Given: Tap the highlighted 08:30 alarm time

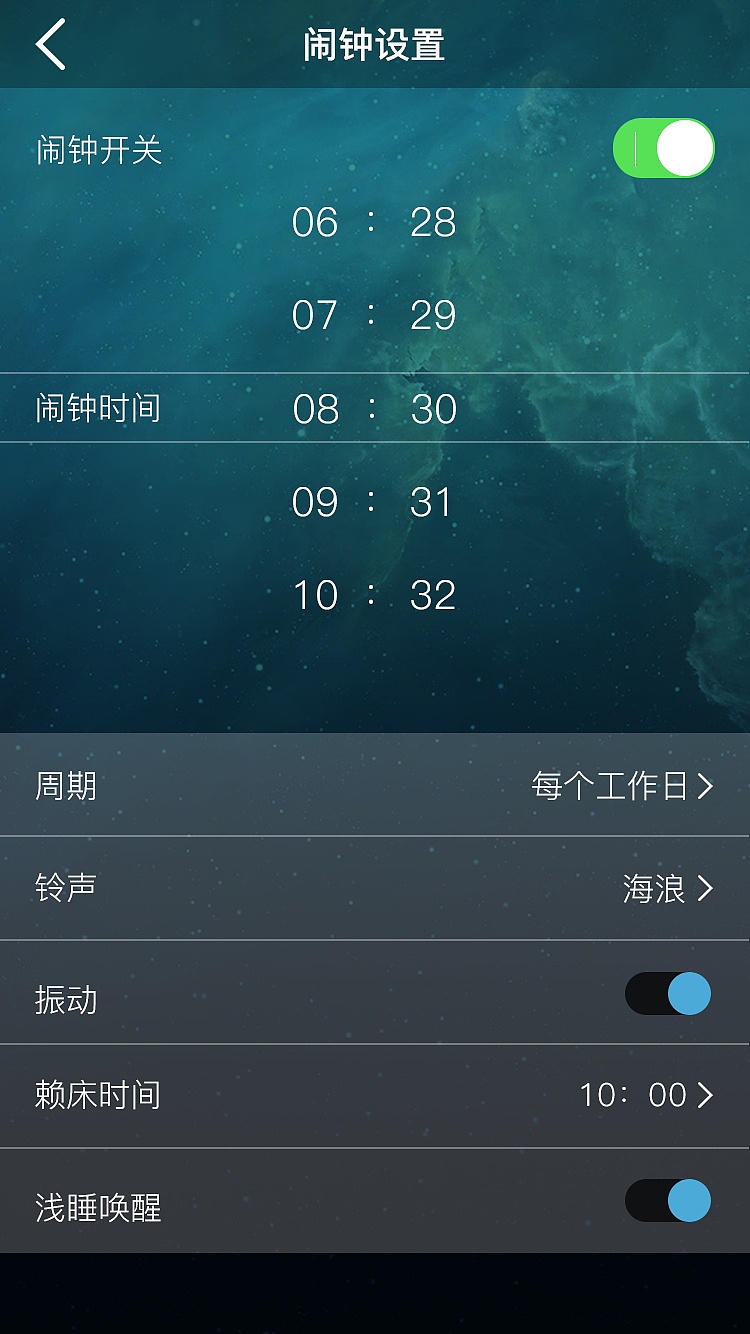Looking at the screenshot, I should pos(374,408).
